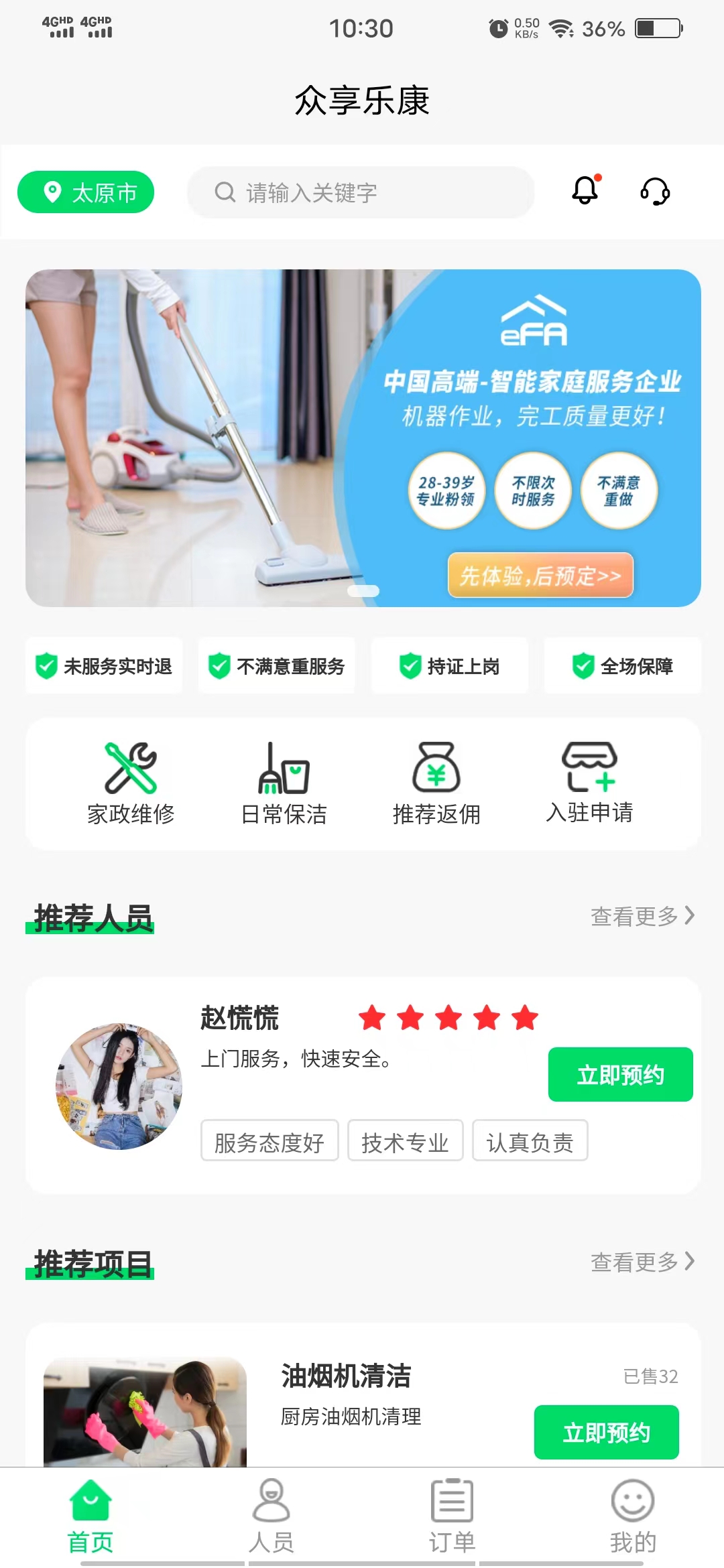Open the eFA cleaning service banner
Viewport: 724px width, 1568px height.
click(x=363, y=438)
